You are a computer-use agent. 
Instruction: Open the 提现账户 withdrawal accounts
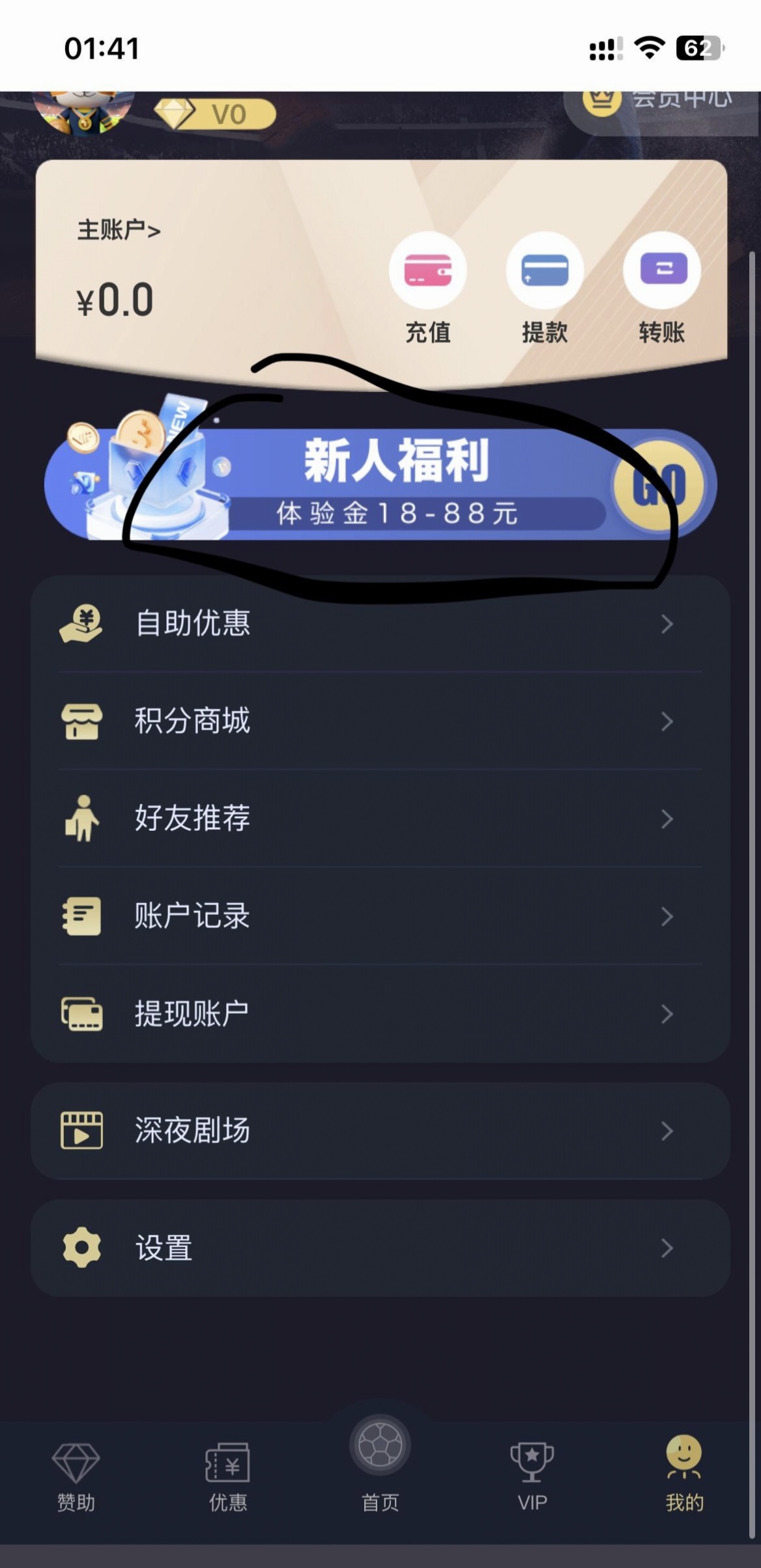click(x=380, y=1014)
